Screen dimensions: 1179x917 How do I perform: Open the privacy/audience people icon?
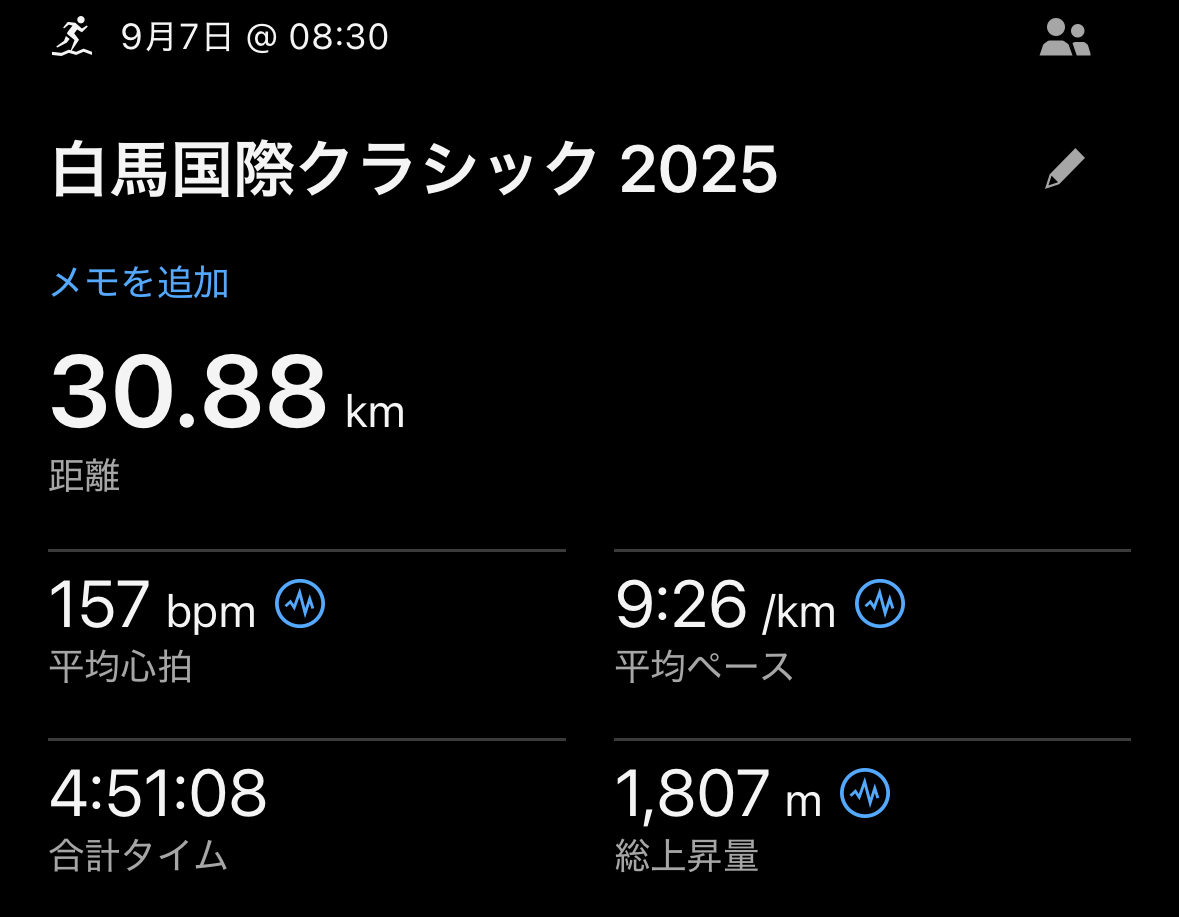pyautogui.click(x=1065, y=39)
